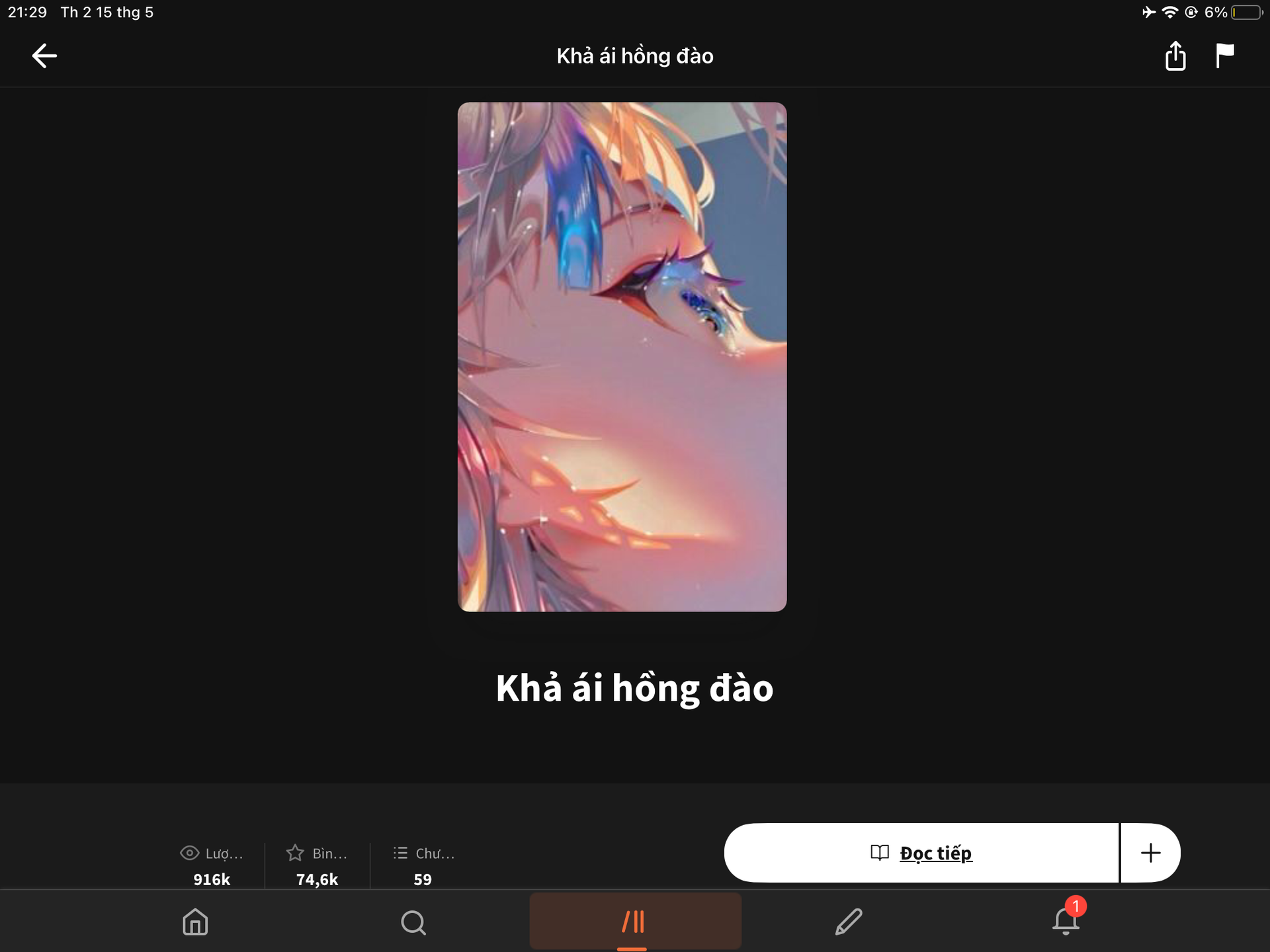Image resolution: width=1270 pixels, height=952 pixels.
Task: Switch to the Write tab with pencil icon
Action: point(849,922)
